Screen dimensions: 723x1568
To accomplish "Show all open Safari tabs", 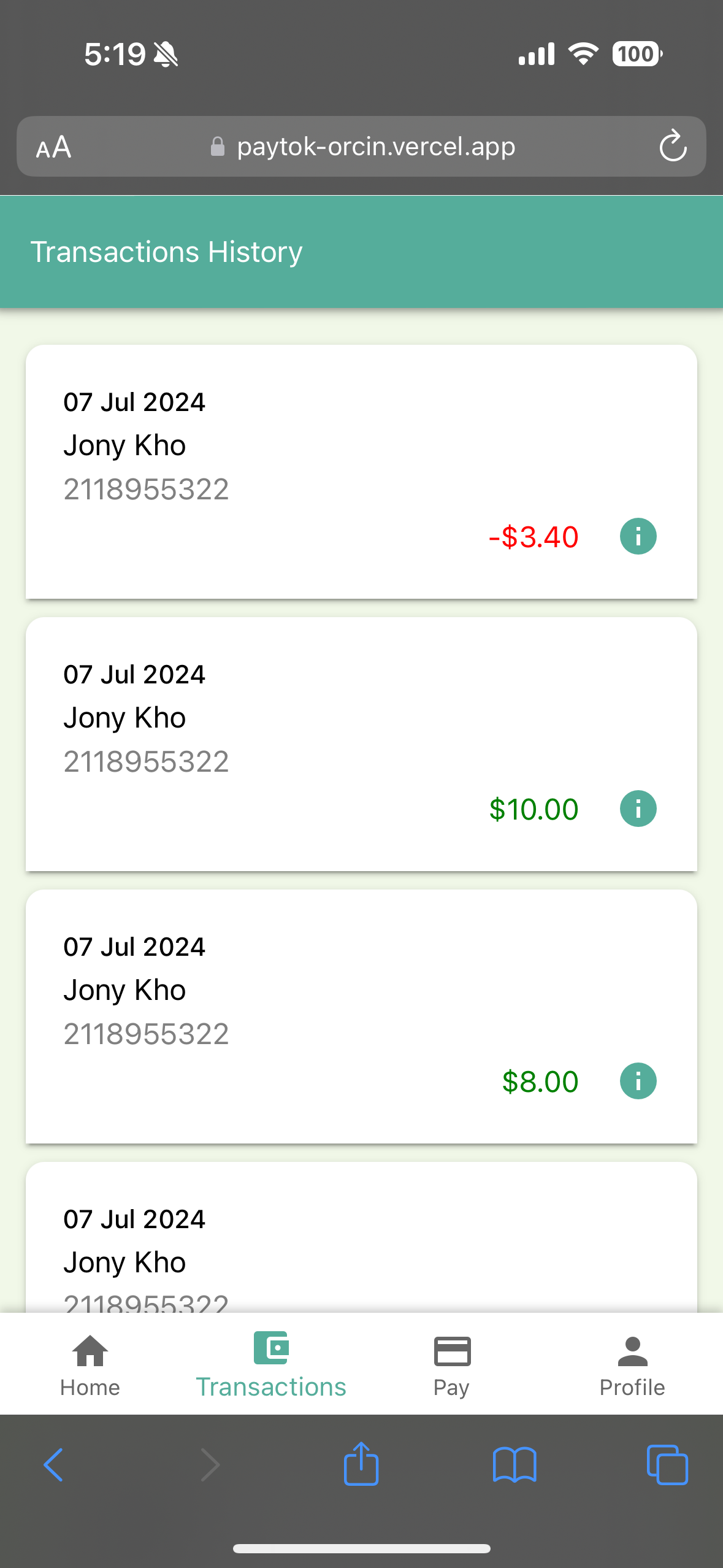I will pyautogui.click(x=667, y=1465).
